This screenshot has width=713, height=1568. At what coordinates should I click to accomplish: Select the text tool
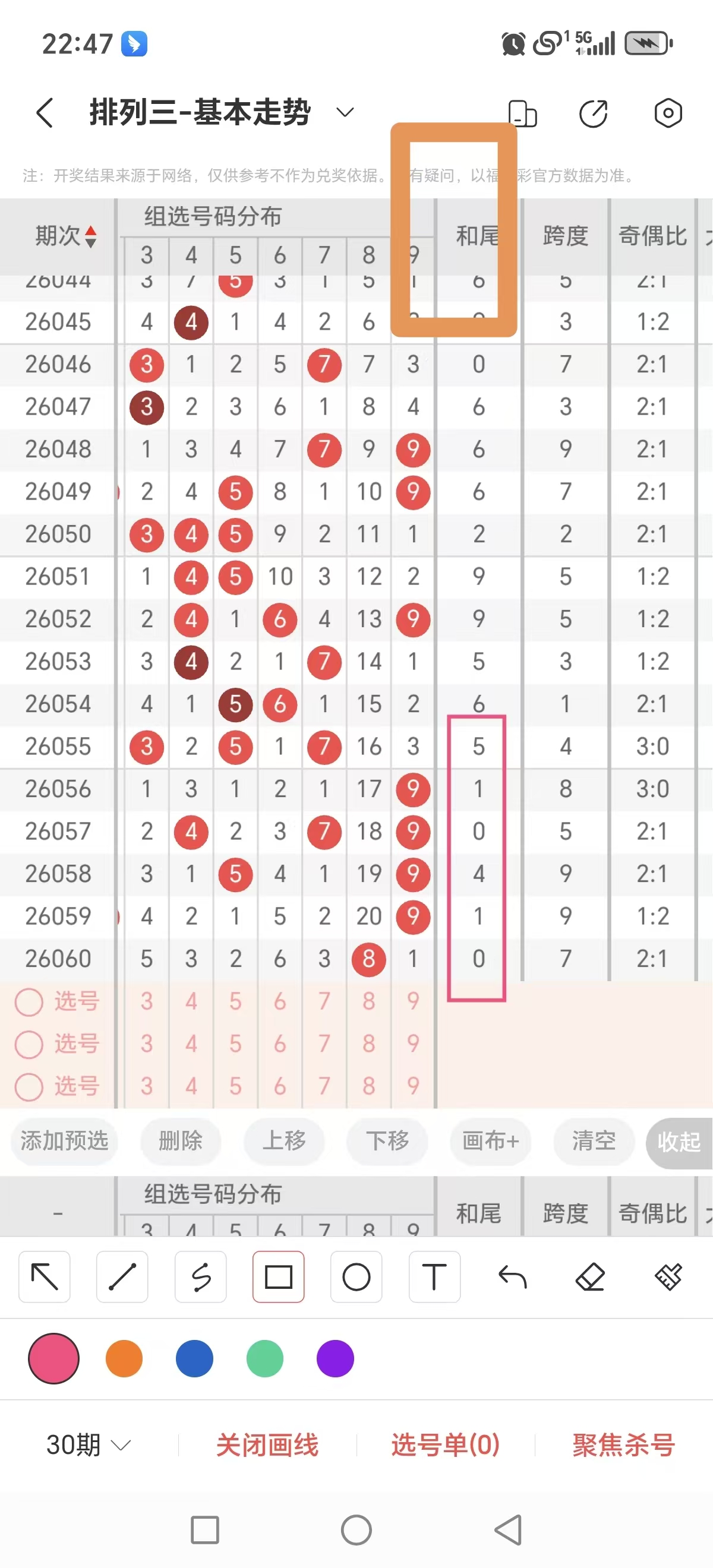[434, 1276]
